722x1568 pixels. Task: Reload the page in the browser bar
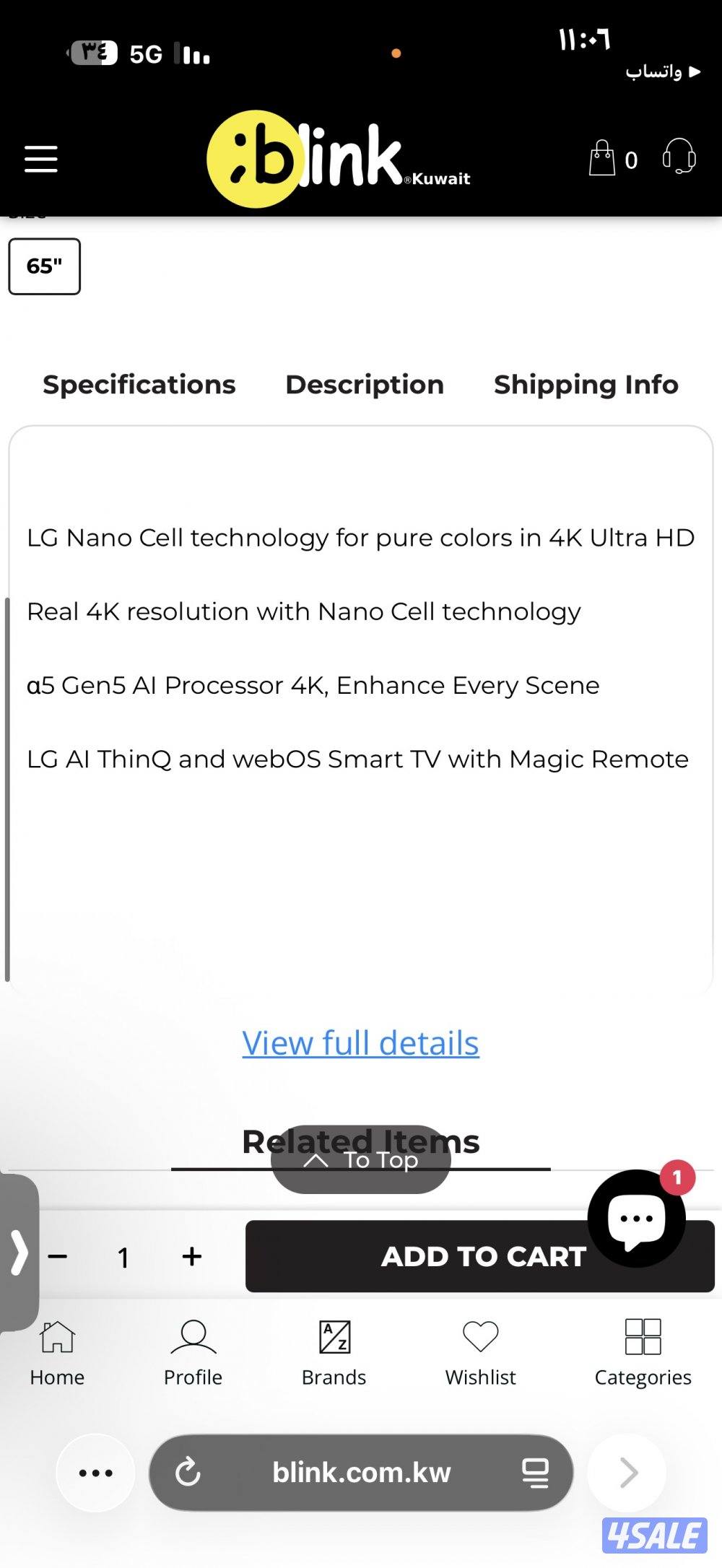click(188, 1472)
